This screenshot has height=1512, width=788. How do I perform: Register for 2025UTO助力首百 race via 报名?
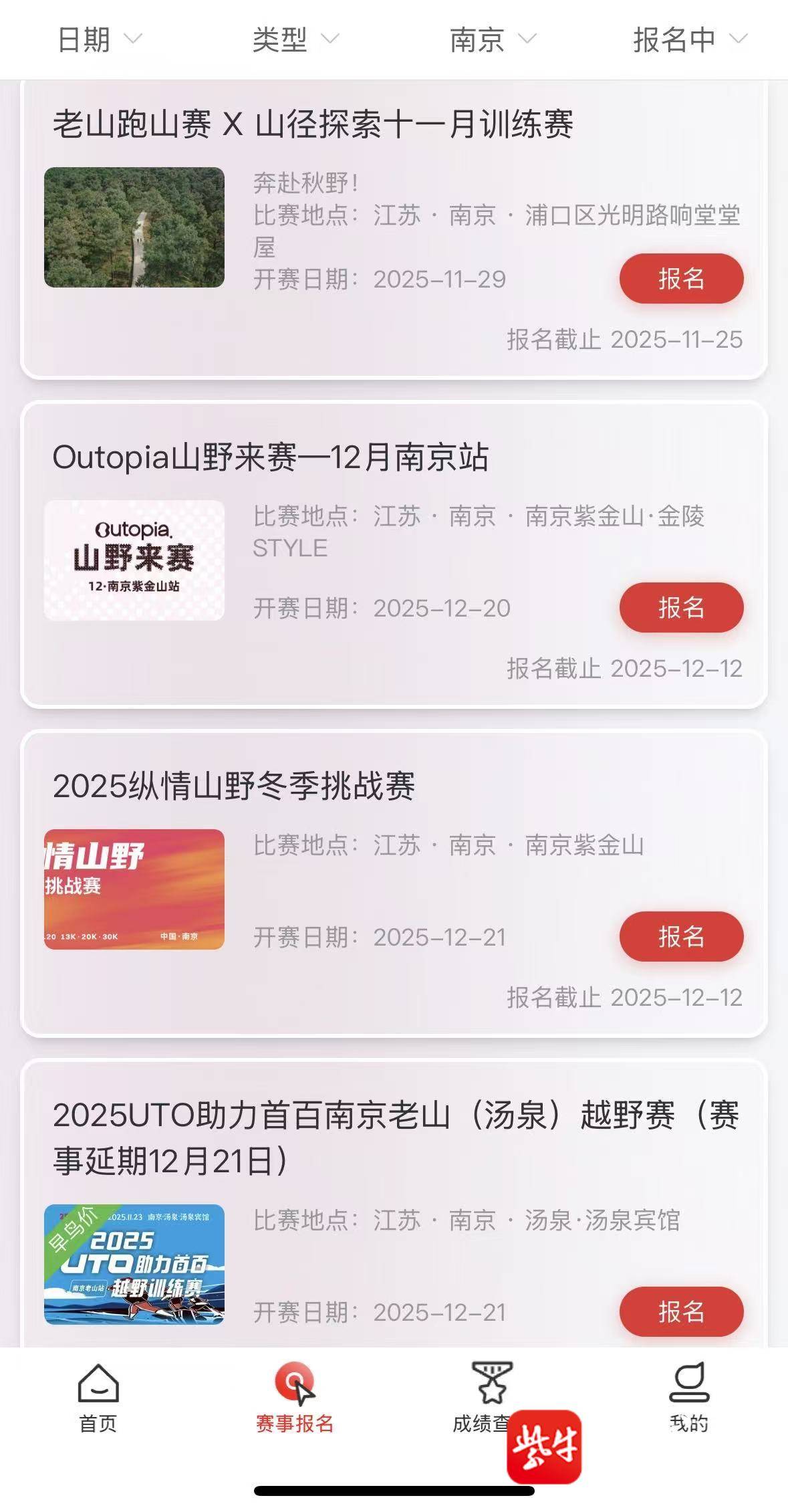(680, 1311)
